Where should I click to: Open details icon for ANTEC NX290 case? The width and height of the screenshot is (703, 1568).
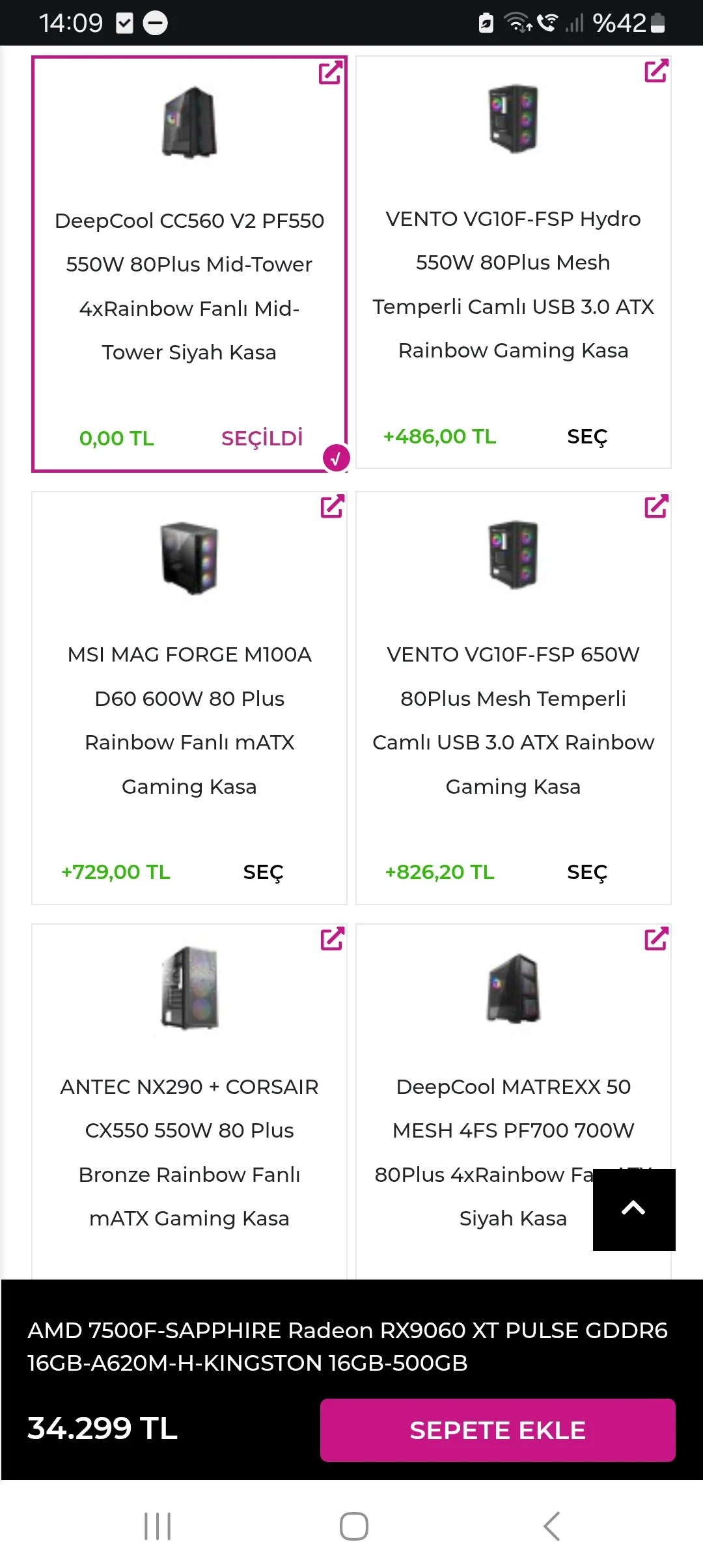[332, 939]
